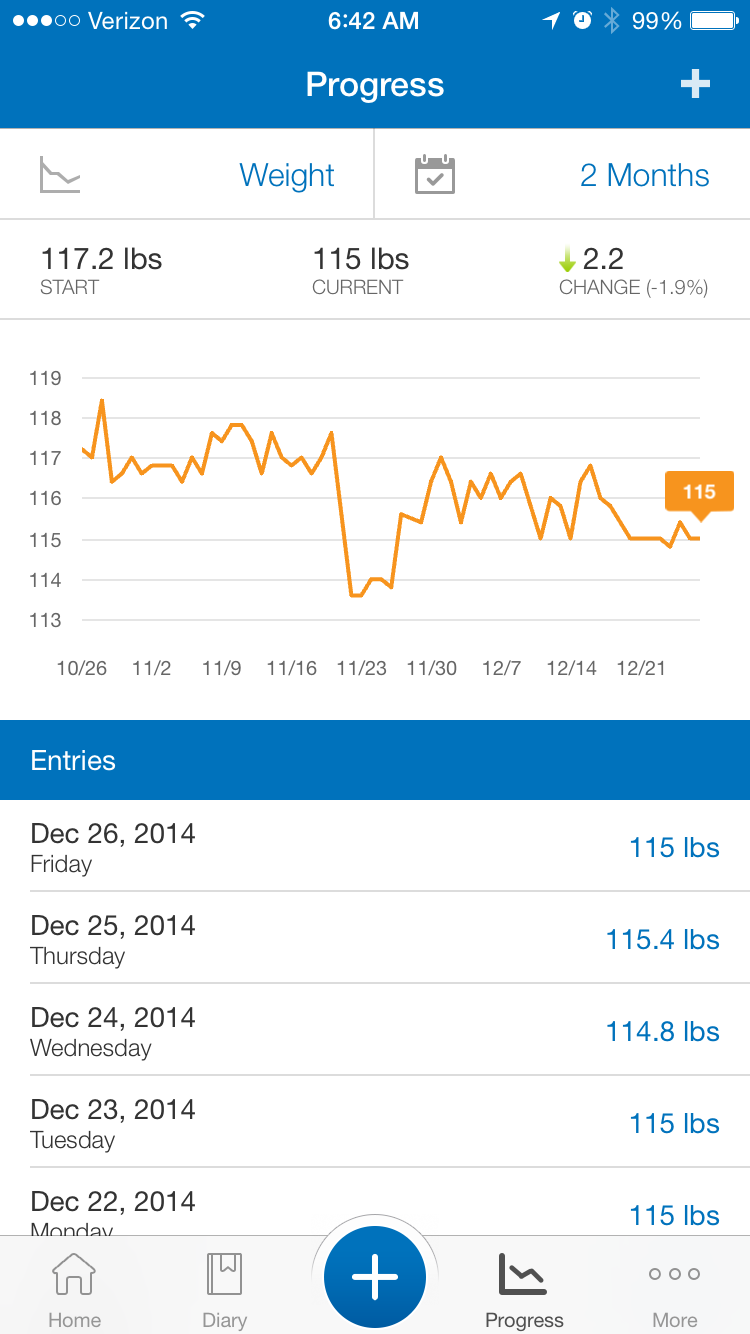Change the Weight measurement type
The height and width of the screenshot is (1334, 750).
[187, 175]
